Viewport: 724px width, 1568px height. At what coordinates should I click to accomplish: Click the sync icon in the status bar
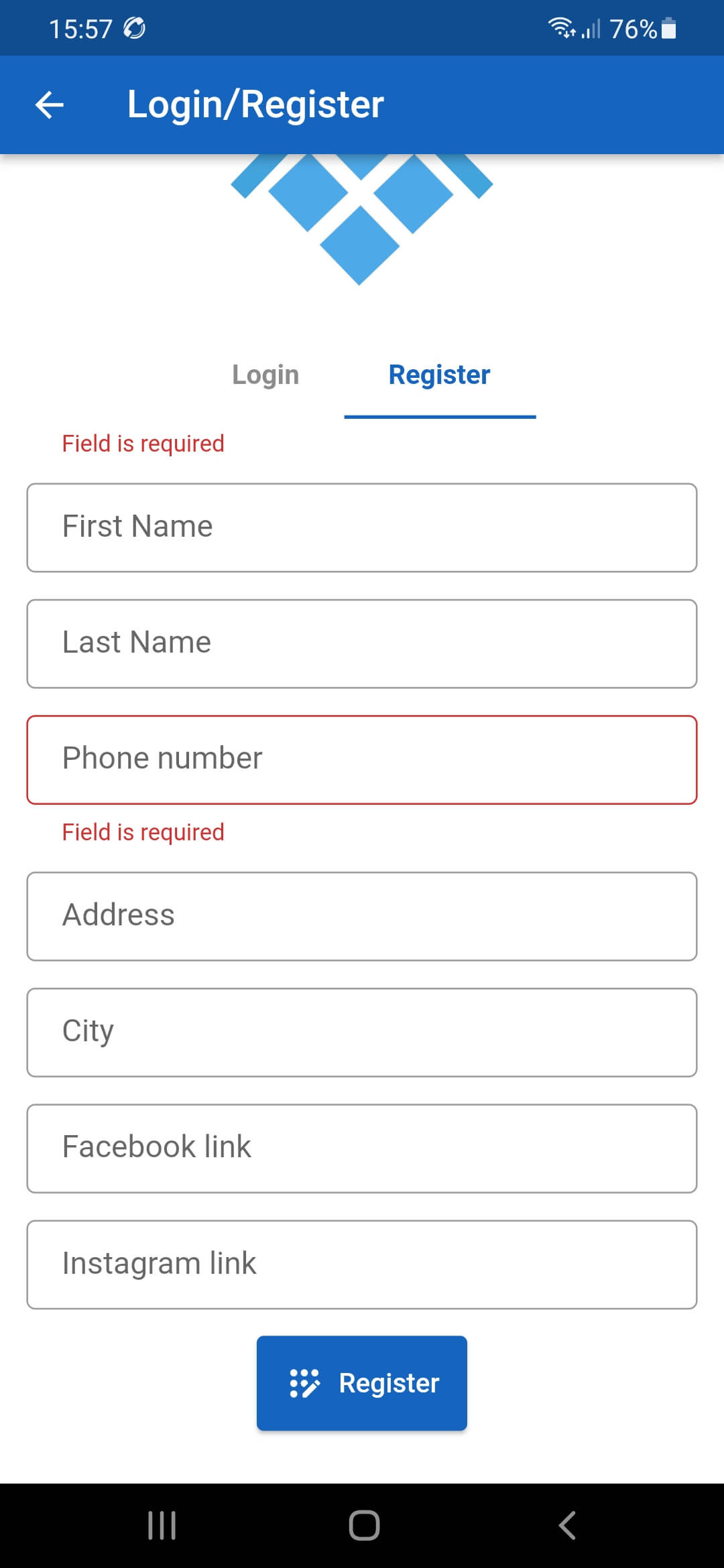(133, 27)
